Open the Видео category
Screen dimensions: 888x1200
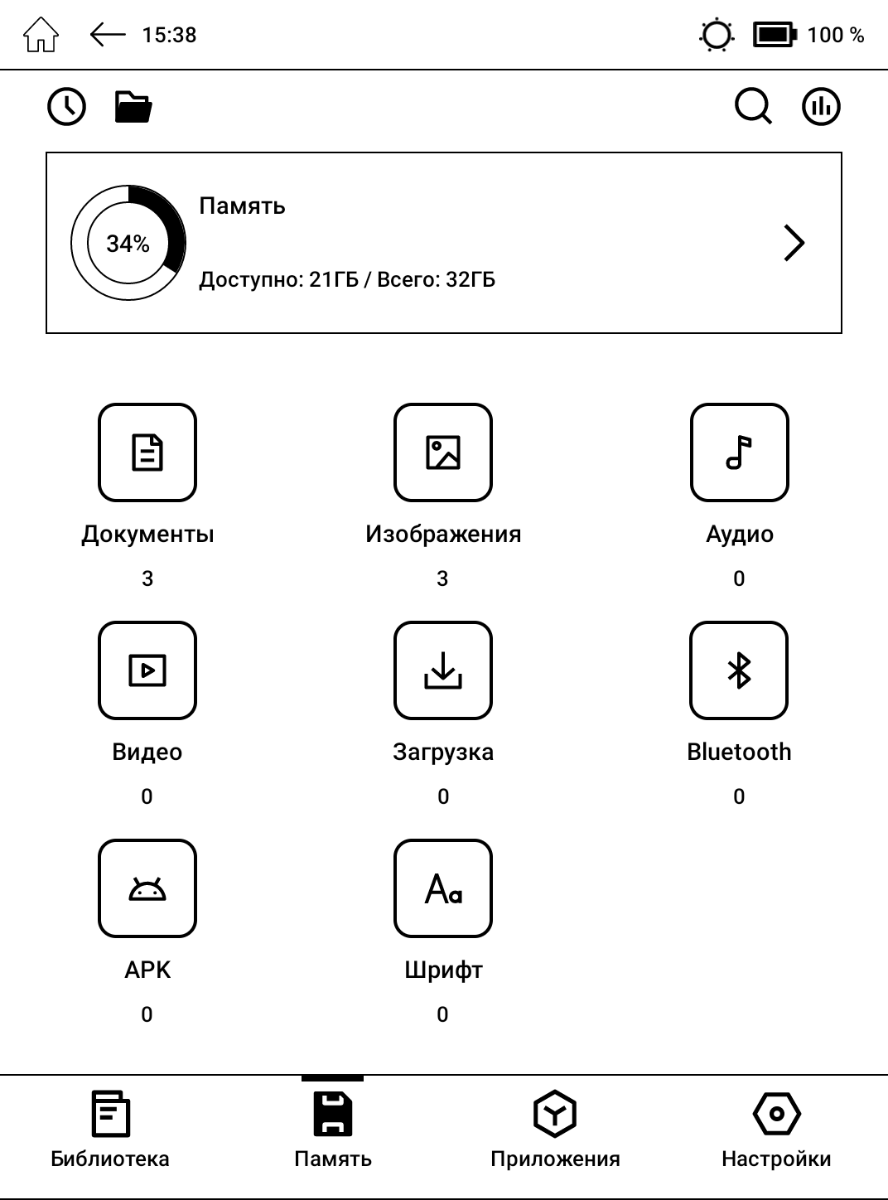pos(147,671)
